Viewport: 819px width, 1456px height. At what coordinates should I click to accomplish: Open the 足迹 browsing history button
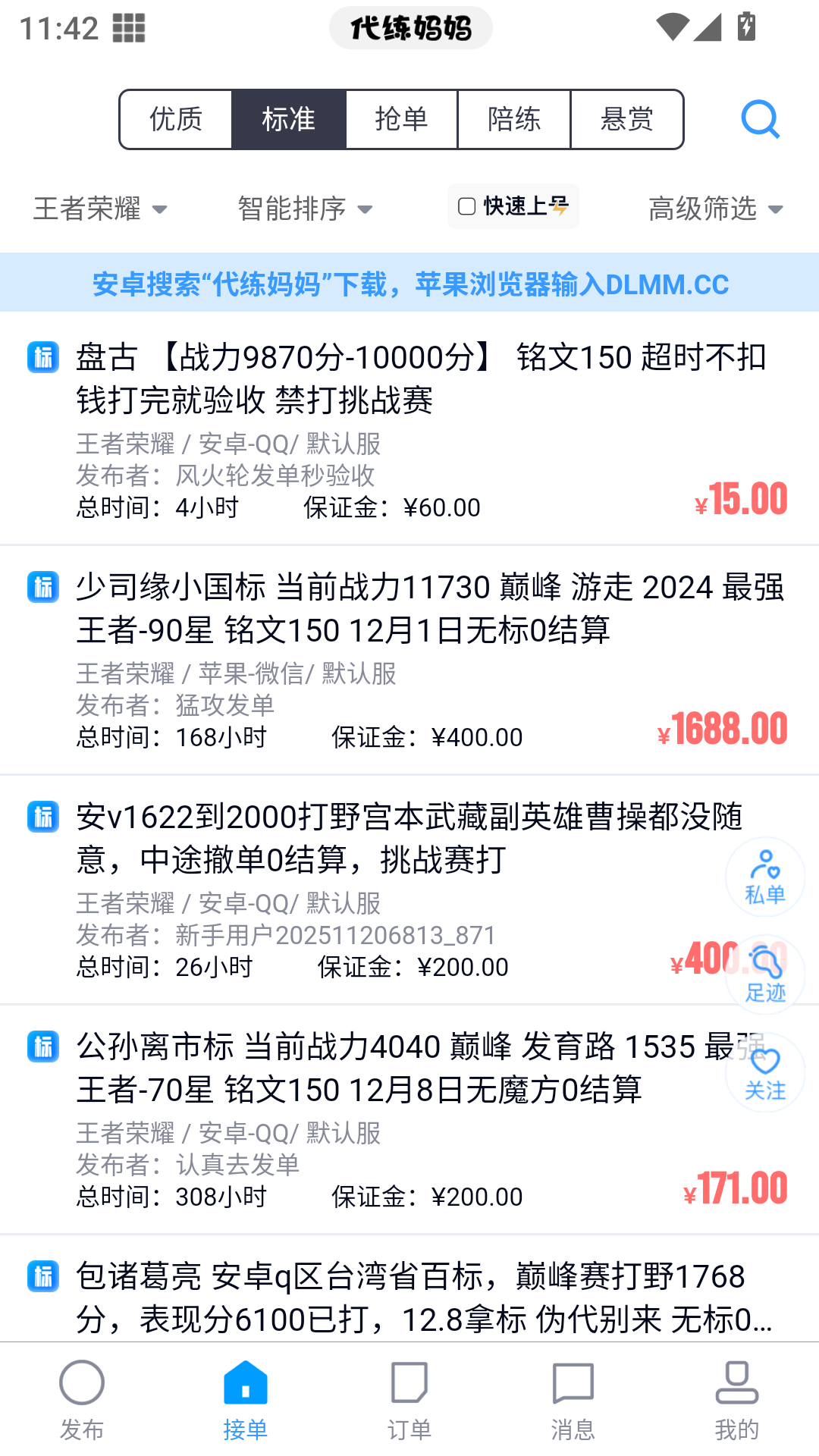click(x=764, y=975)
